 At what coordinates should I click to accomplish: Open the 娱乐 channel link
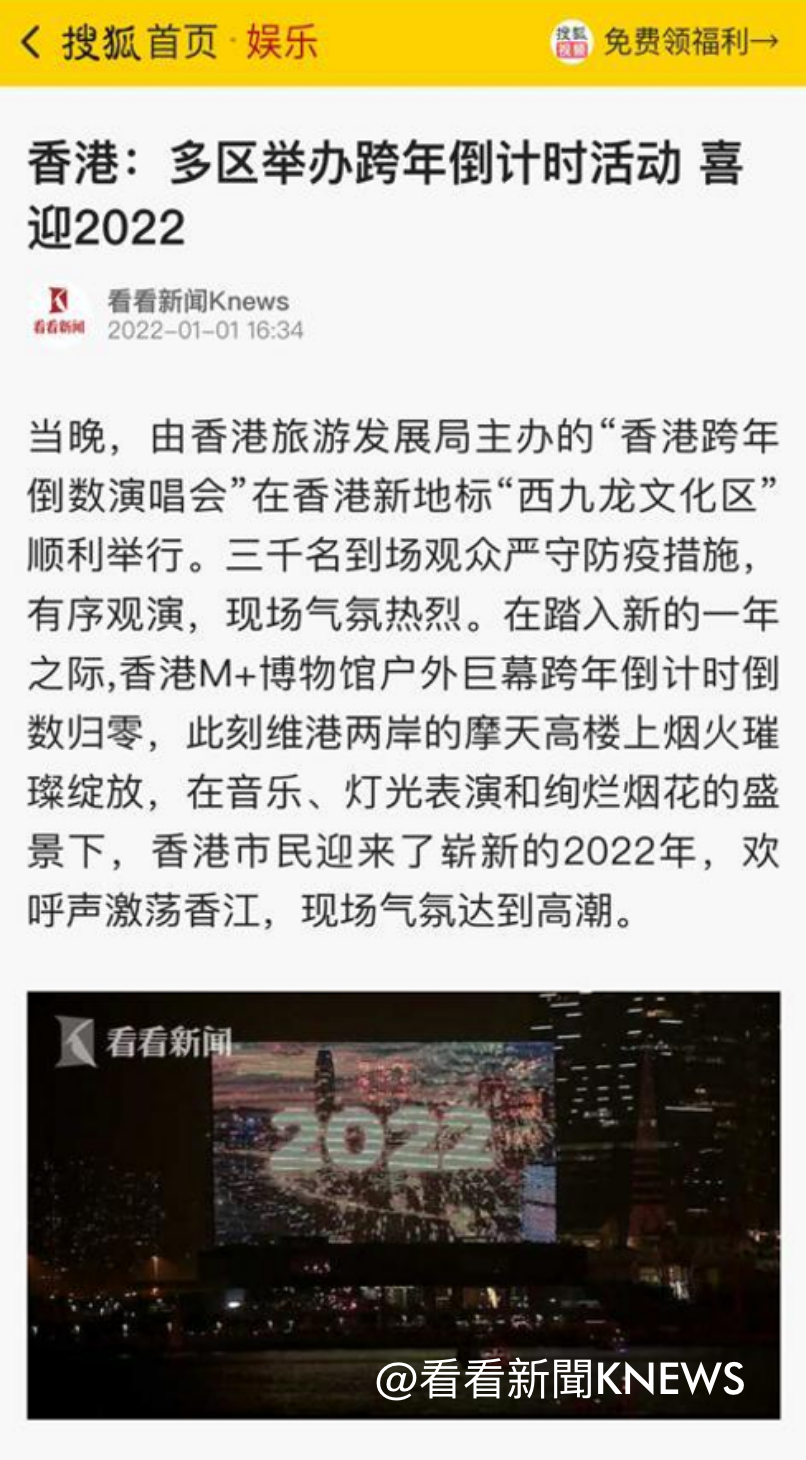(282, 43)
